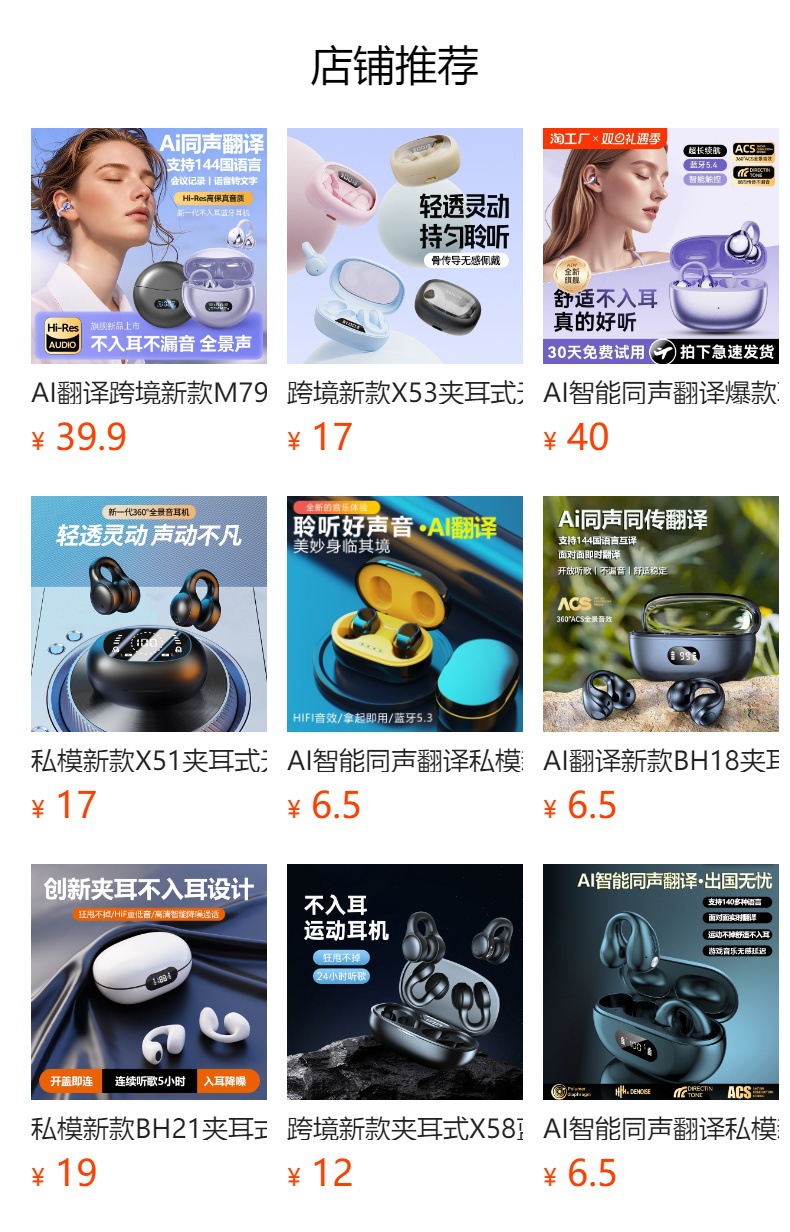790x1232 pixels.
Task: Select the 私模新款X51夹耳式 product card
Action: click(x=149, y=614)
